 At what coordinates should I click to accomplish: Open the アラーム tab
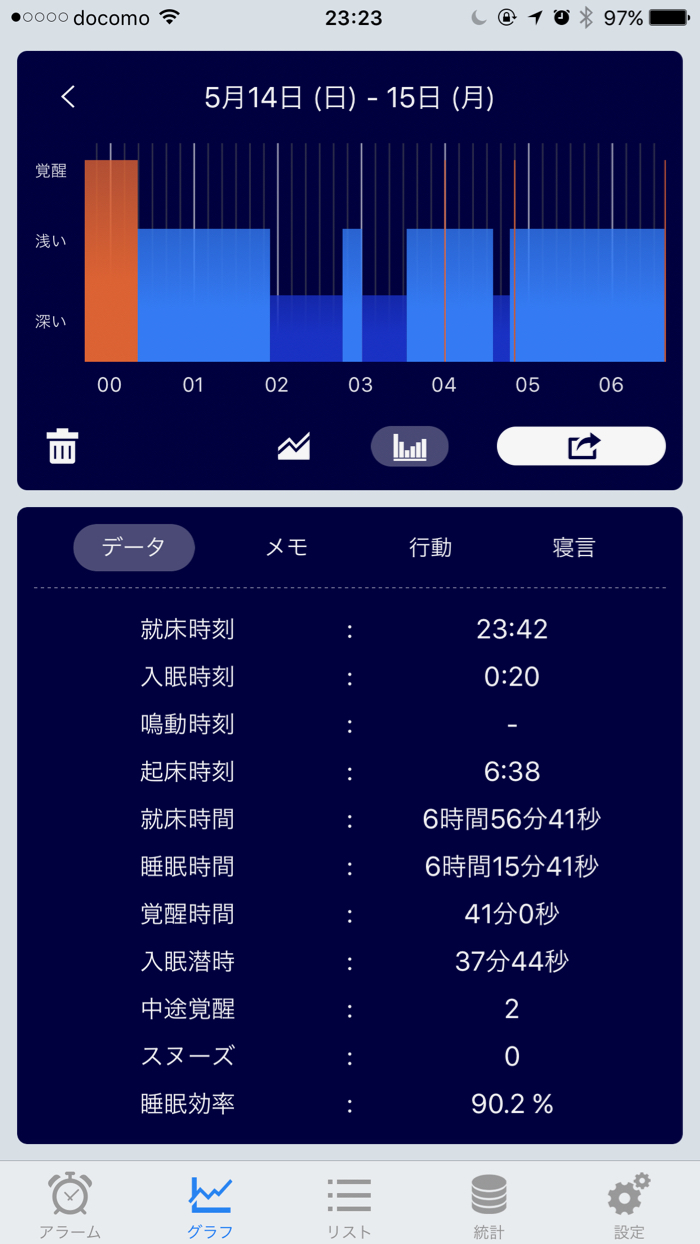click(x=70, y=1204)
